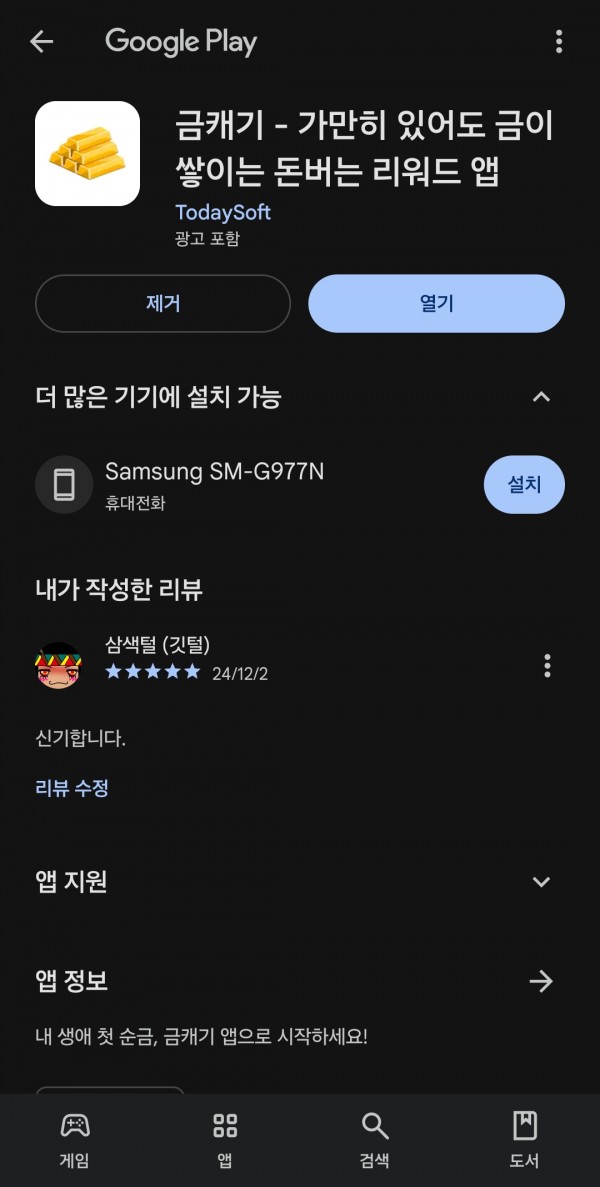The image size is (600, 1187).
Task: Open 앱 정보 details arrow
Action: (541, 981)
